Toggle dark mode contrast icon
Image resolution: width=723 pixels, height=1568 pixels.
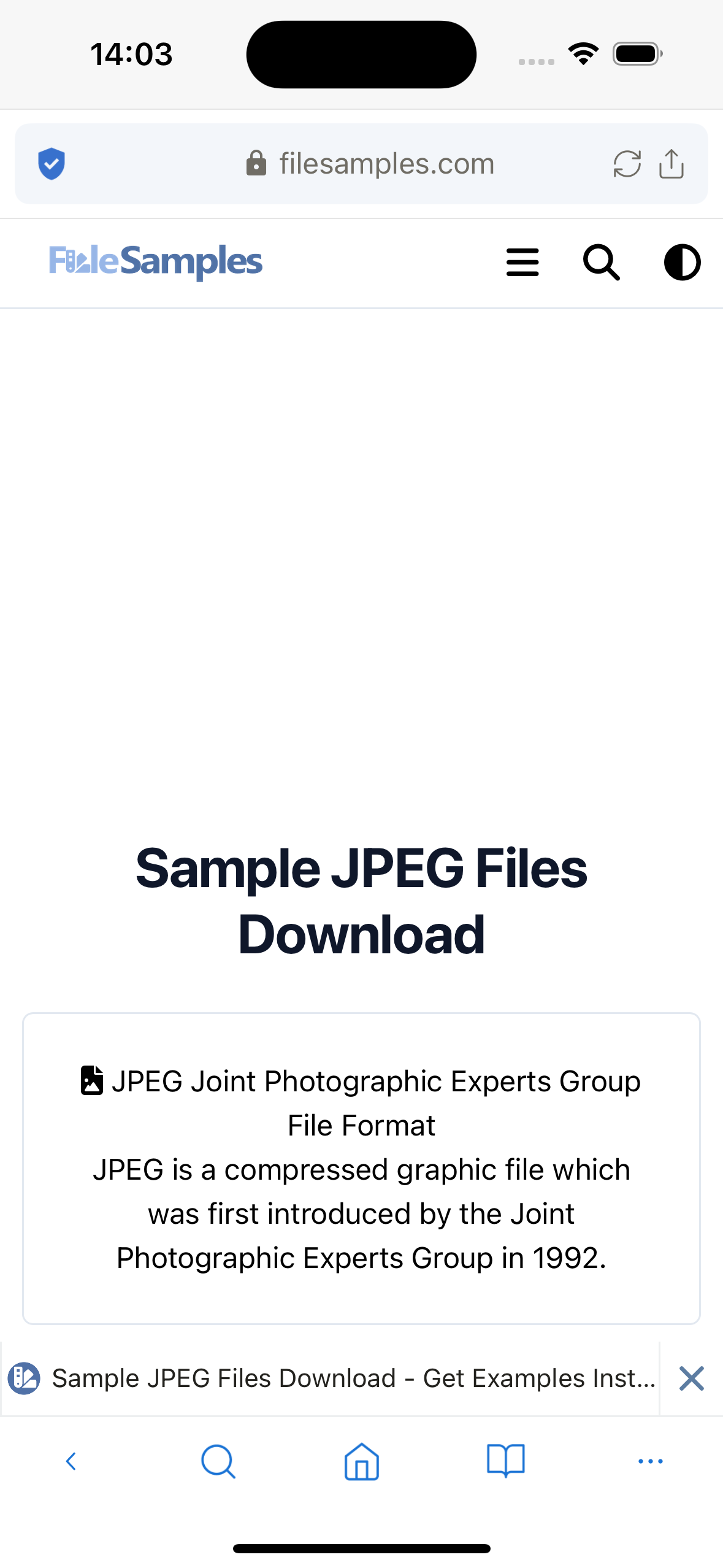pyautogui.click(x=682, y=263)
